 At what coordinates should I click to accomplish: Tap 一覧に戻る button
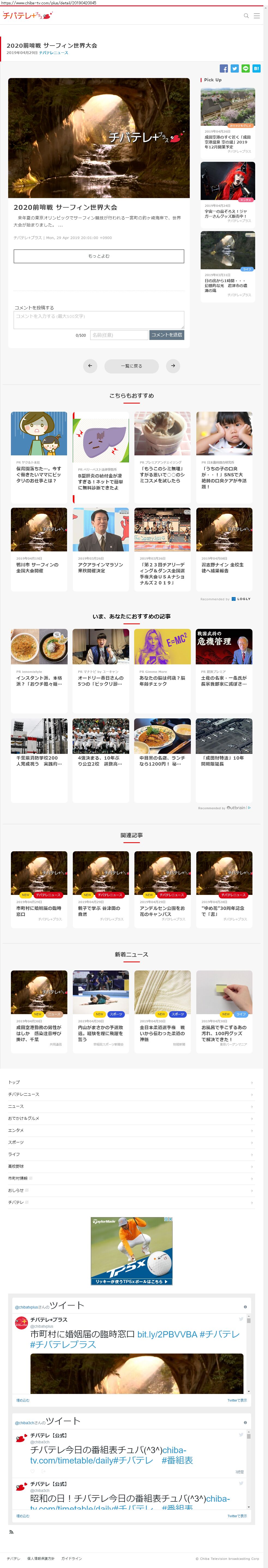131,366
